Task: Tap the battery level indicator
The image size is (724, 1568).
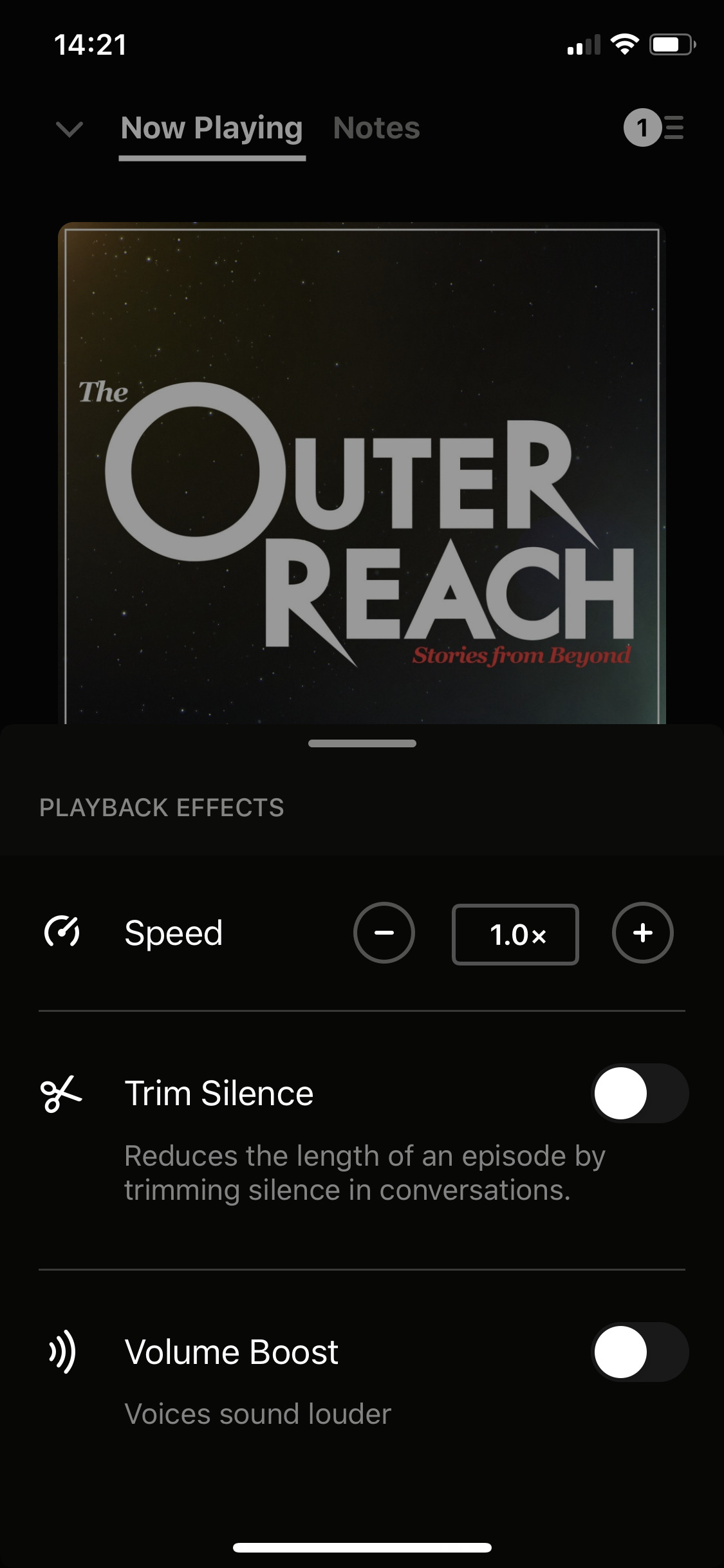Action: point(671,43)
